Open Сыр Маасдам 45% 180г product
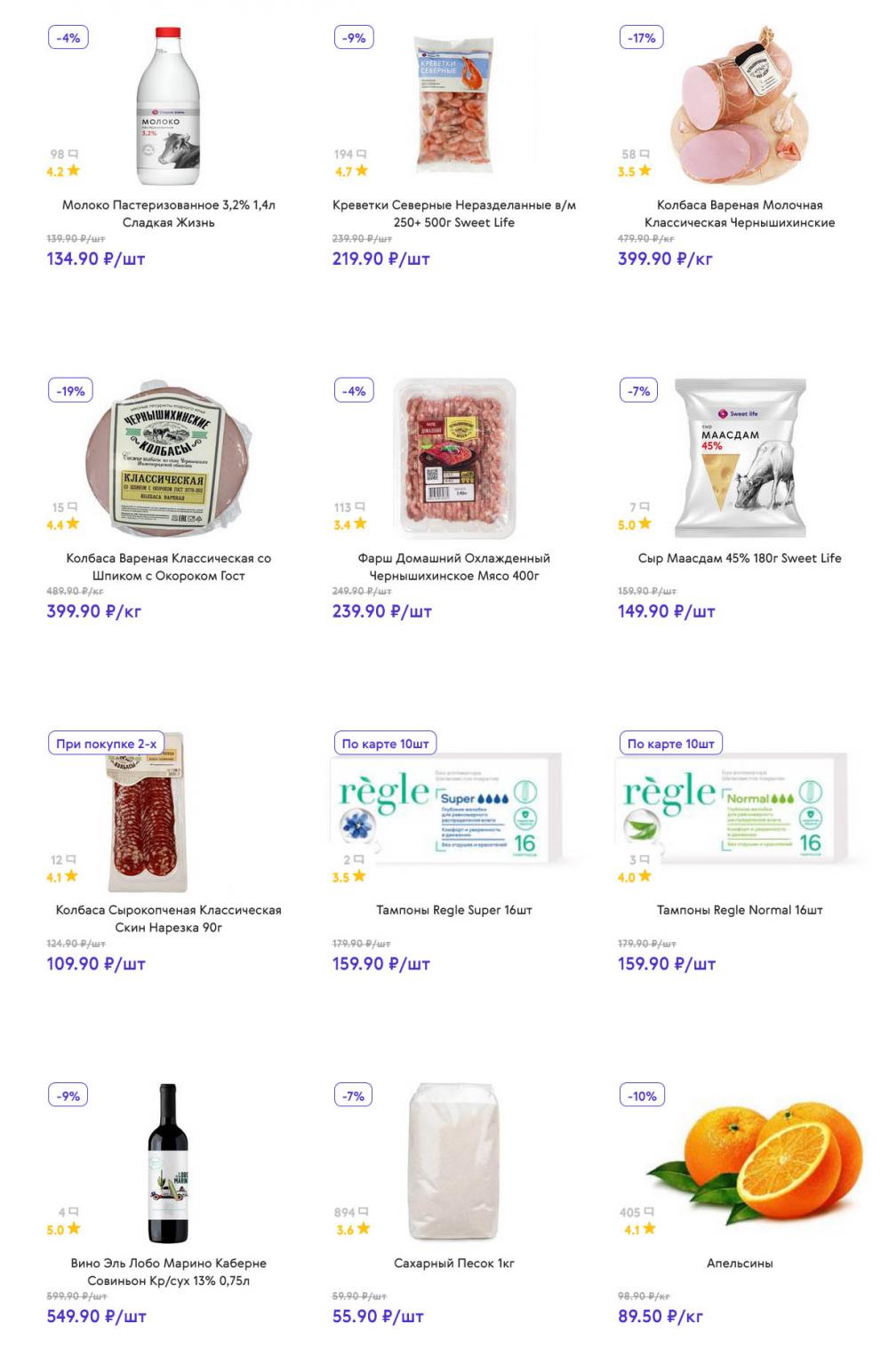Screen dimensions: 889x1372 [739, 558]
